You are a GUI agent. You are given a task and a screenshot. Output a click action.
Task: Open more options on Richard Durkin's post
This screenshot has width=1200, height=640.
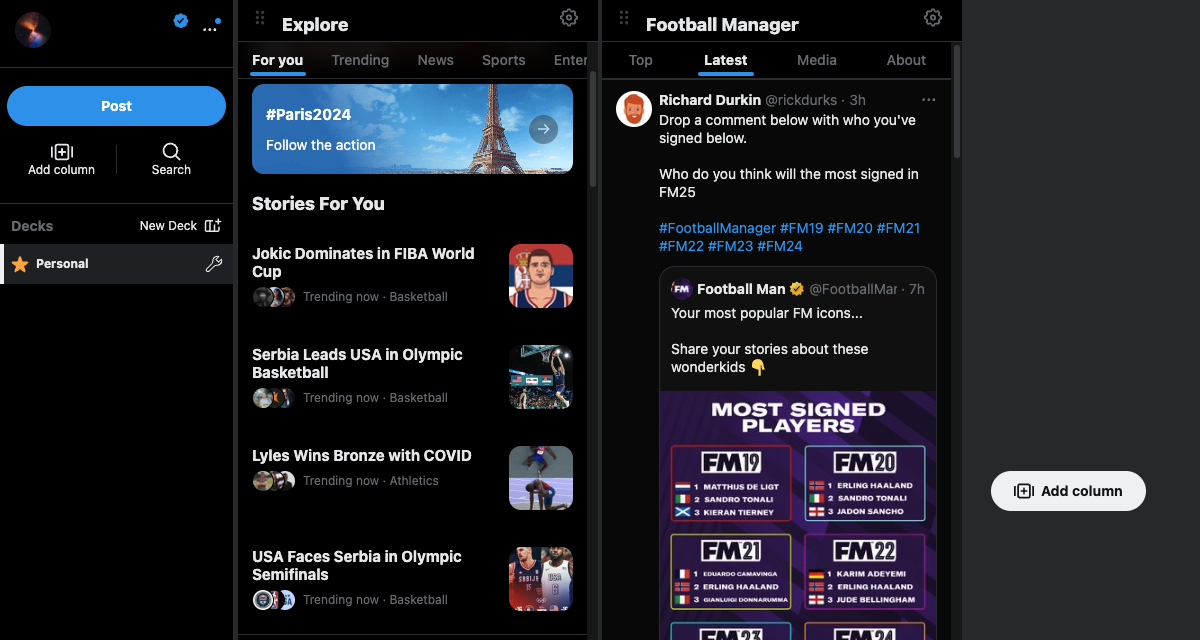(x=928, y=100)
